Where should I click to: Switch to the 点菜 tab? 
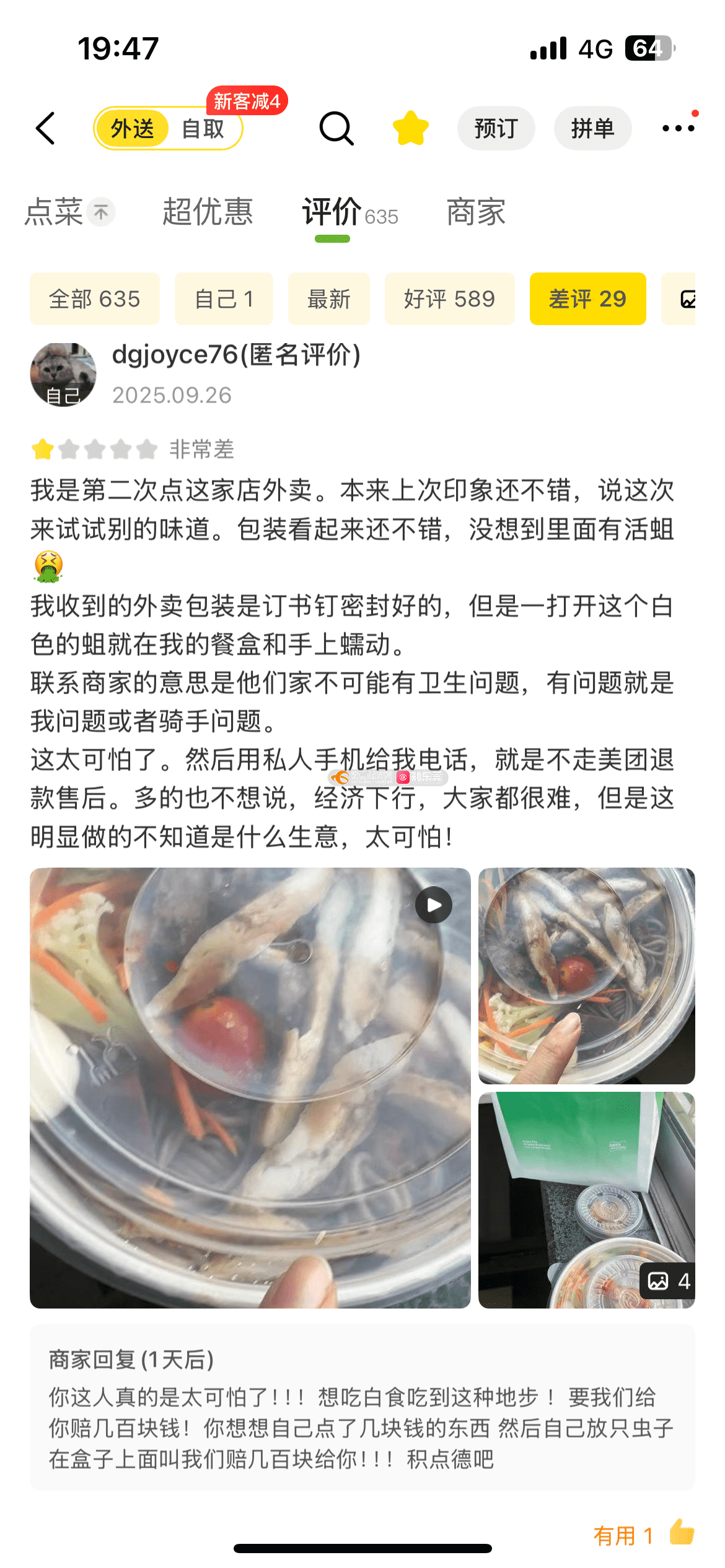55,212
